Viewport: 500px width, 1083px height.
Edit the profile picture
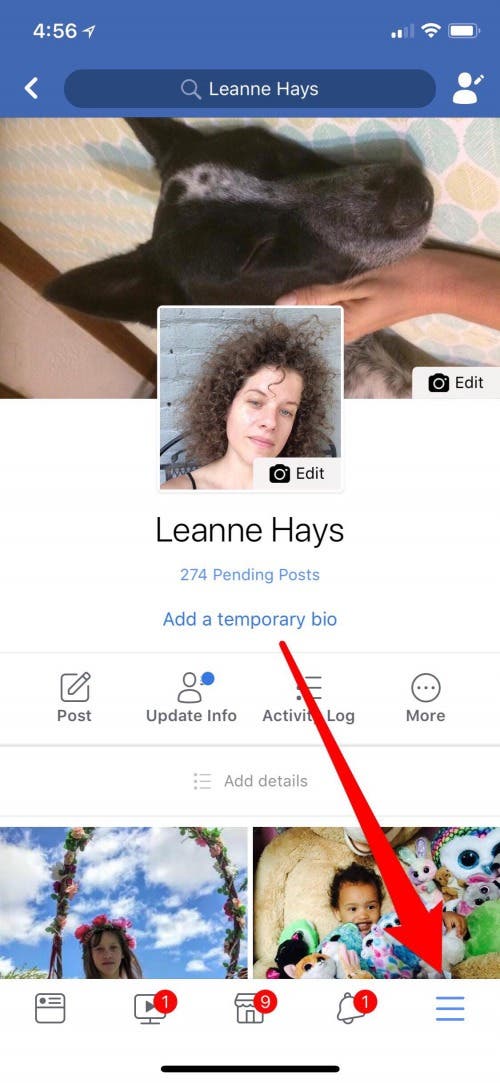297,473
